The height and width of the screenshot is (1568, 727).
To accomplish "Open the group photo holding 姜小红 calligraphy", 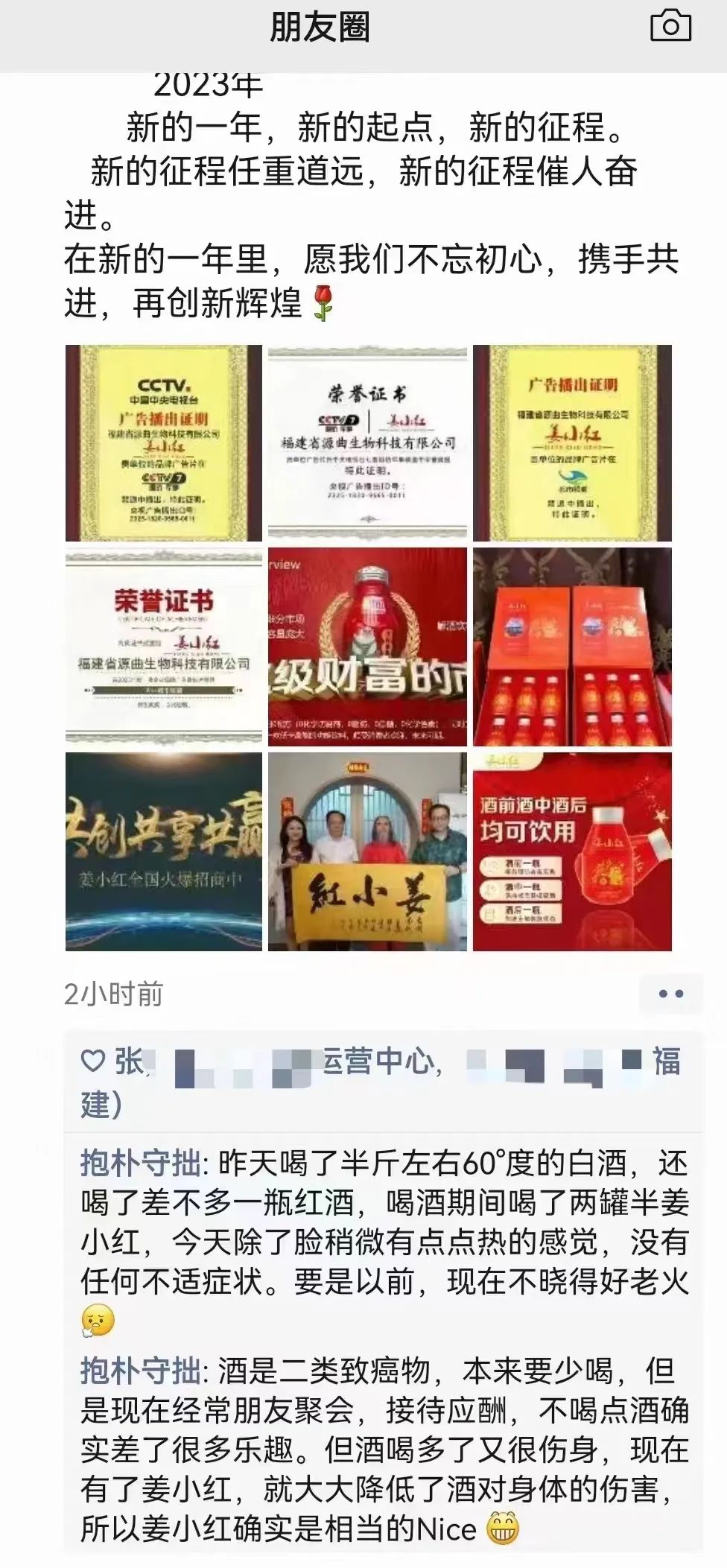I will click(367, 851).
